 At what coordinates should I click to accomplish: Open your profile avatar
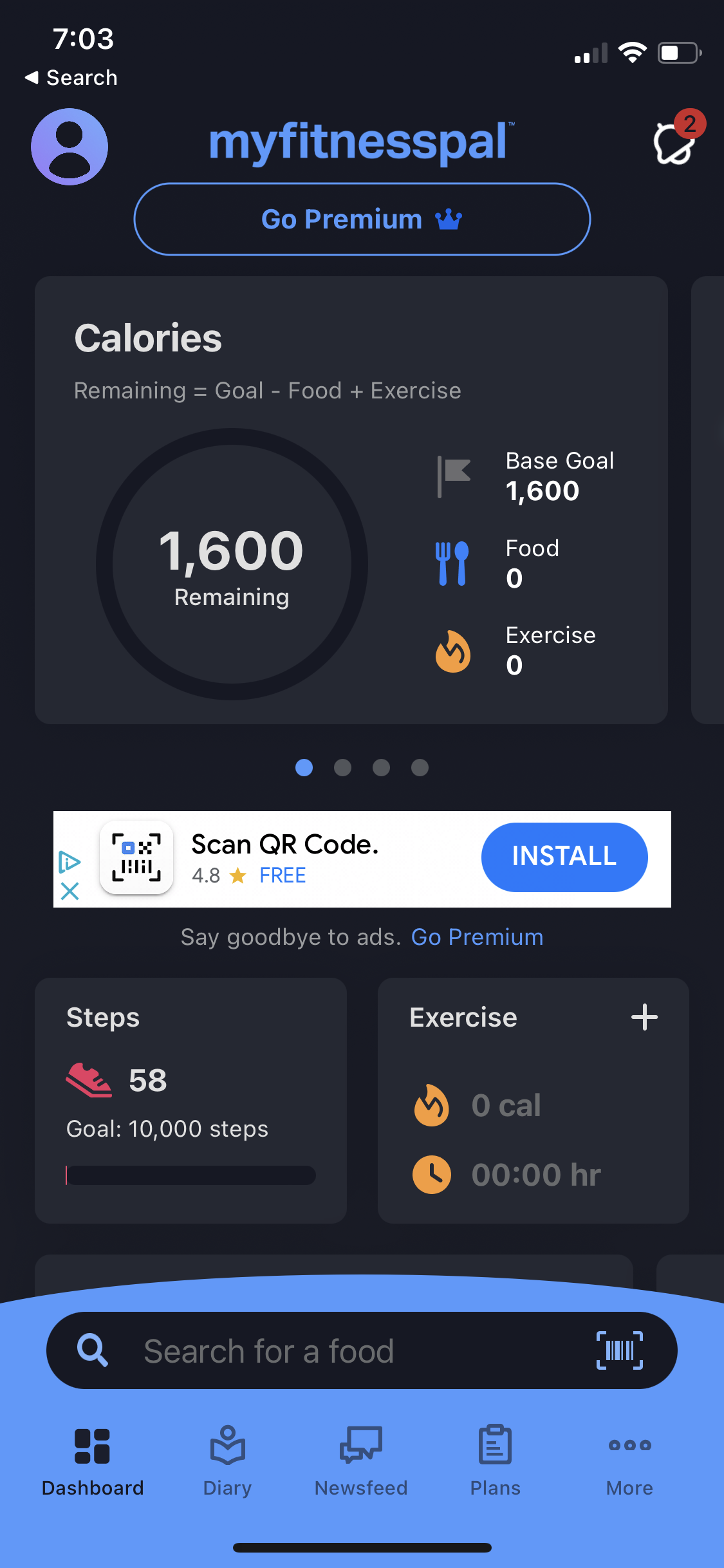coord(69,147)
